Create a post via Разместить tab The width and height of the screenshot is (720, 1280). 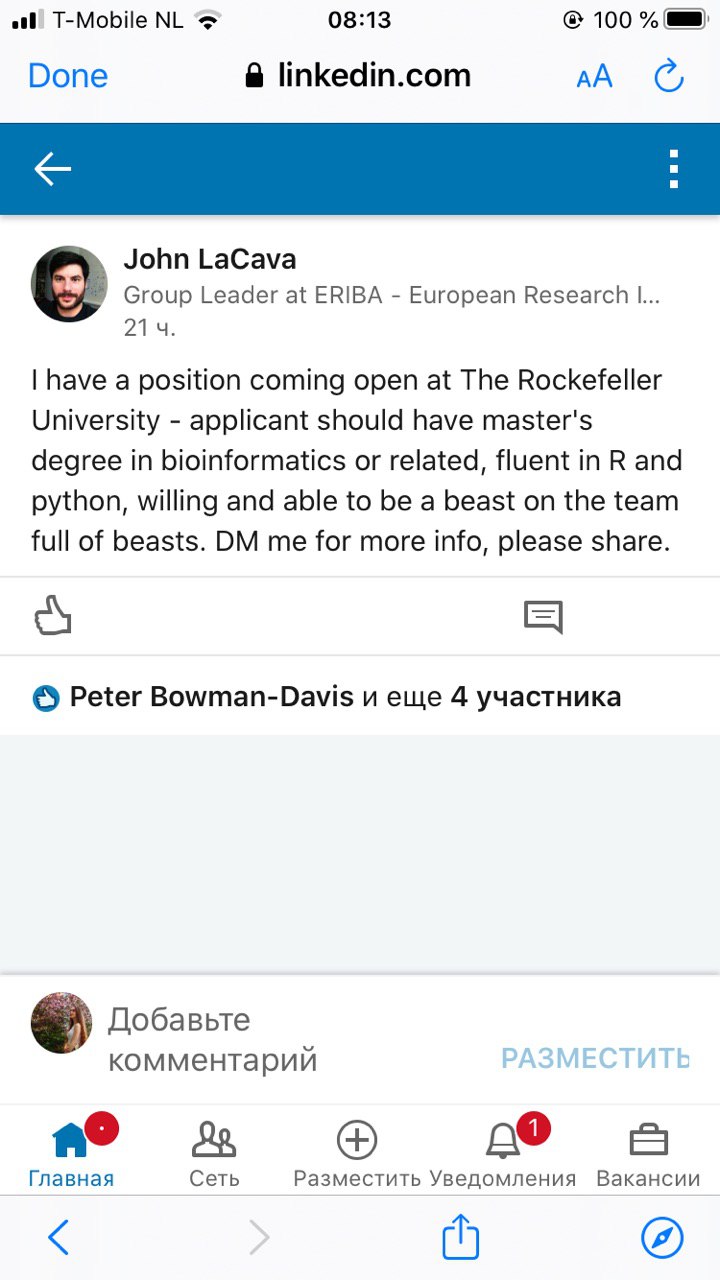(x=357, y=1154)
